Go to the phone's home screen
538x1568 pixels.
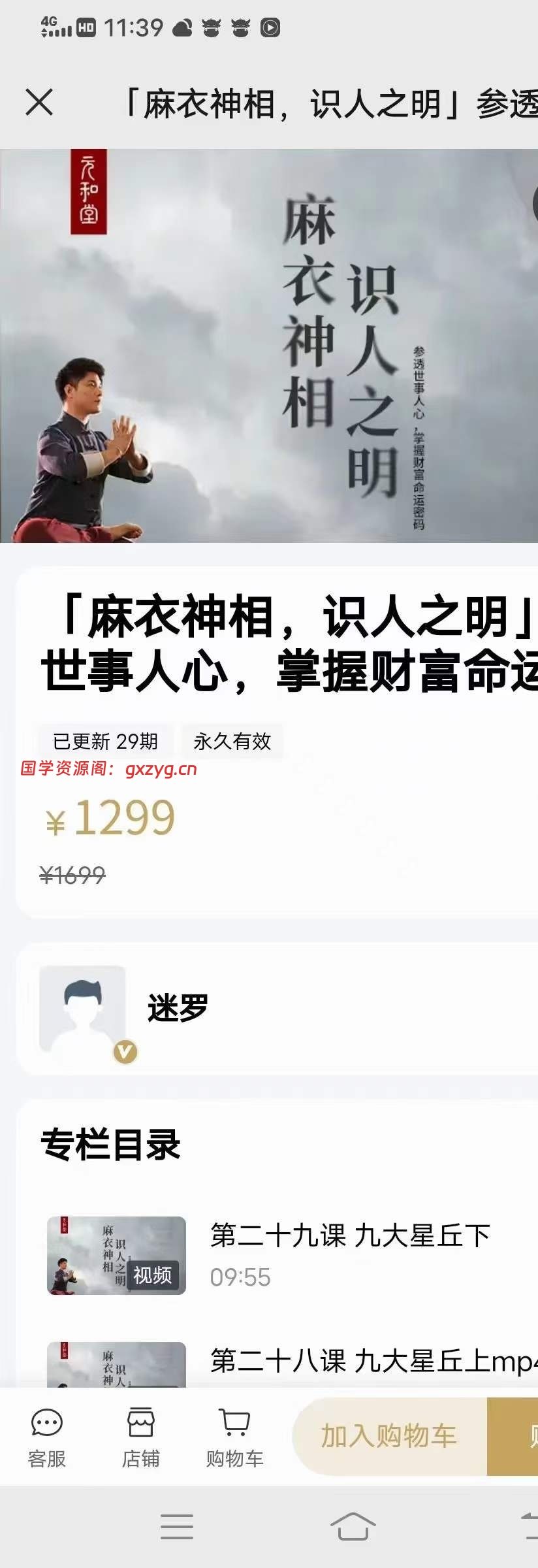click(x=353, y=1526)
